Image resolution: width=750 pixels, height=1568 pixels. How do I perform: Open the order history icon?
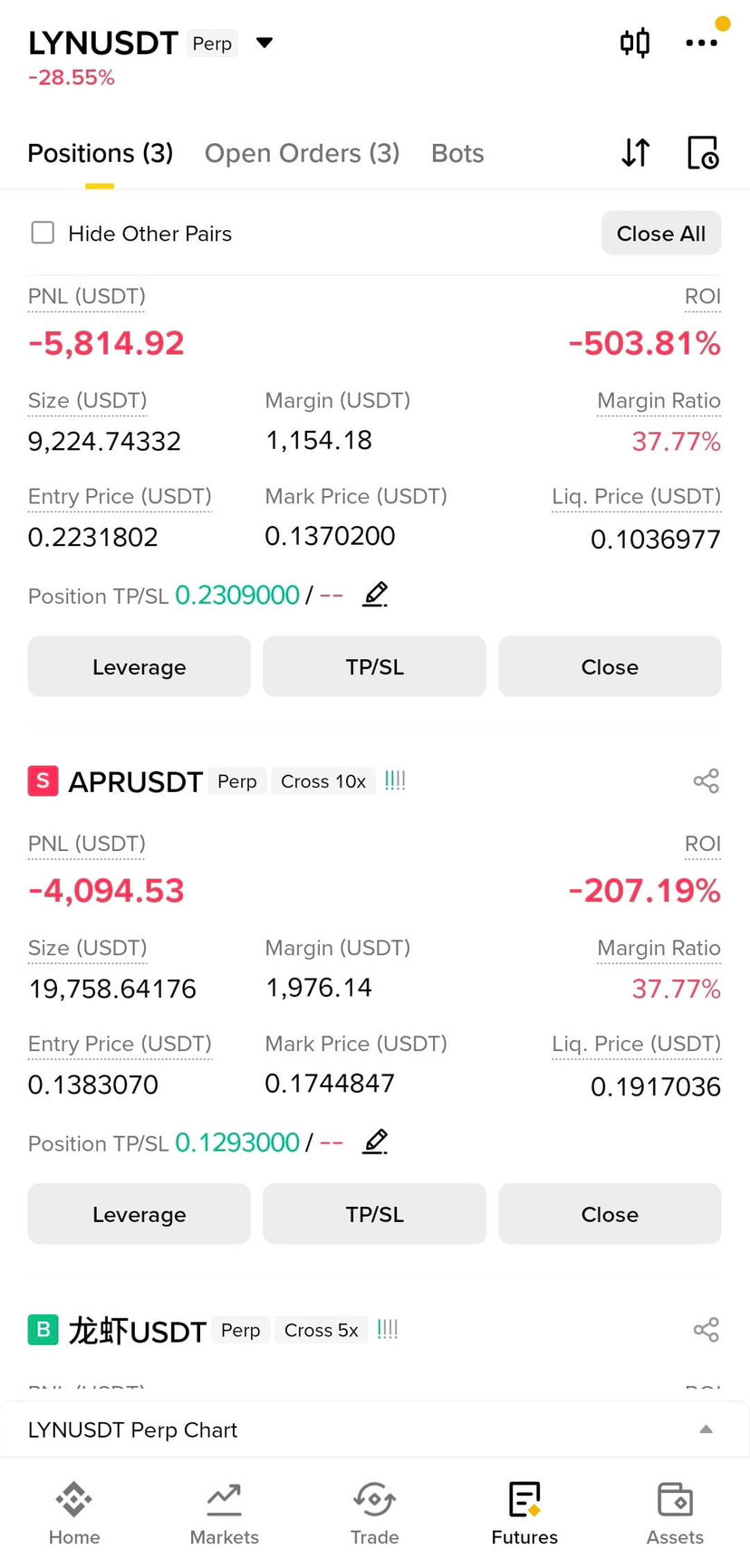coord(703,153)
